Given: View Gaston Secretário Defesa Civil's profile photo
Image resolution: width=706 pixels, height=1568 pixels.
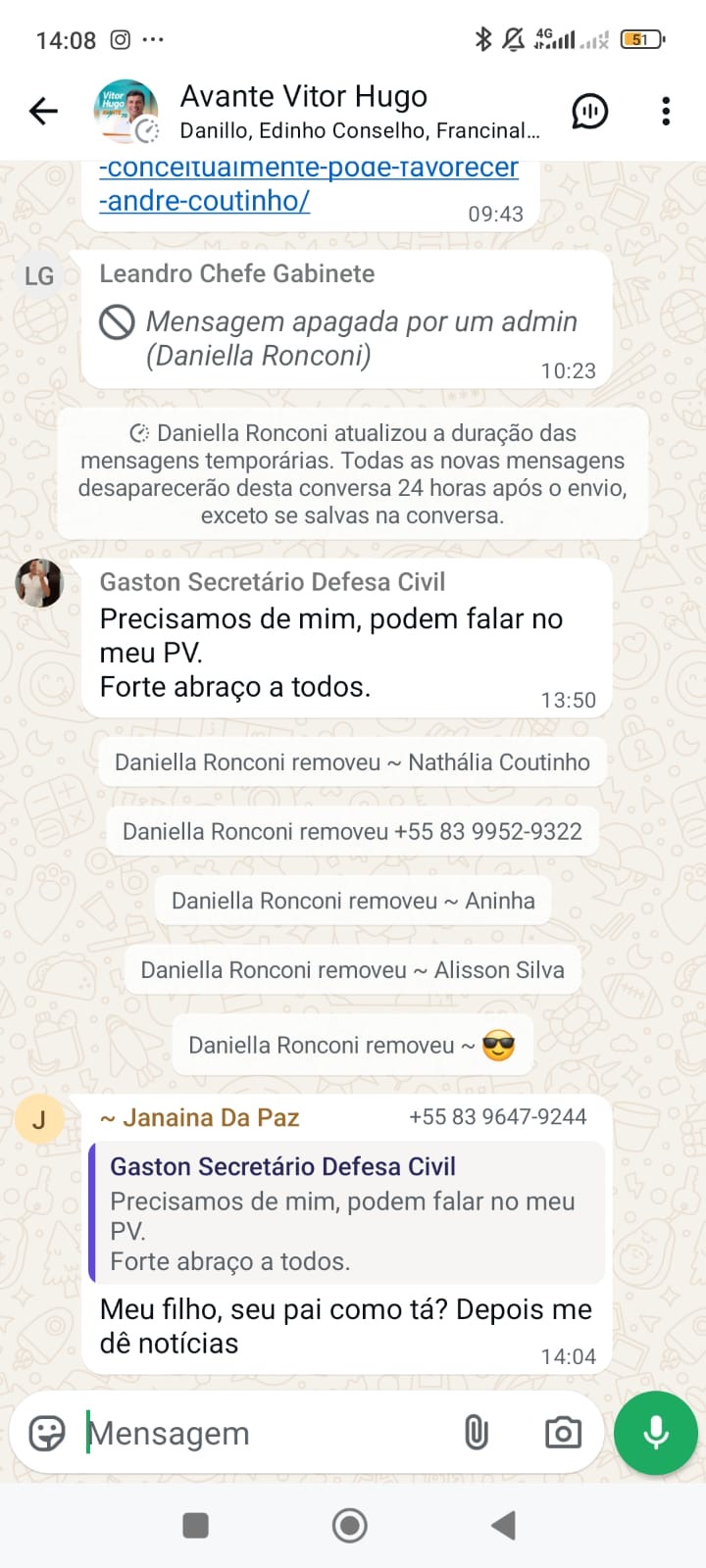Looking at the screenshot, I should pos(39,584).
